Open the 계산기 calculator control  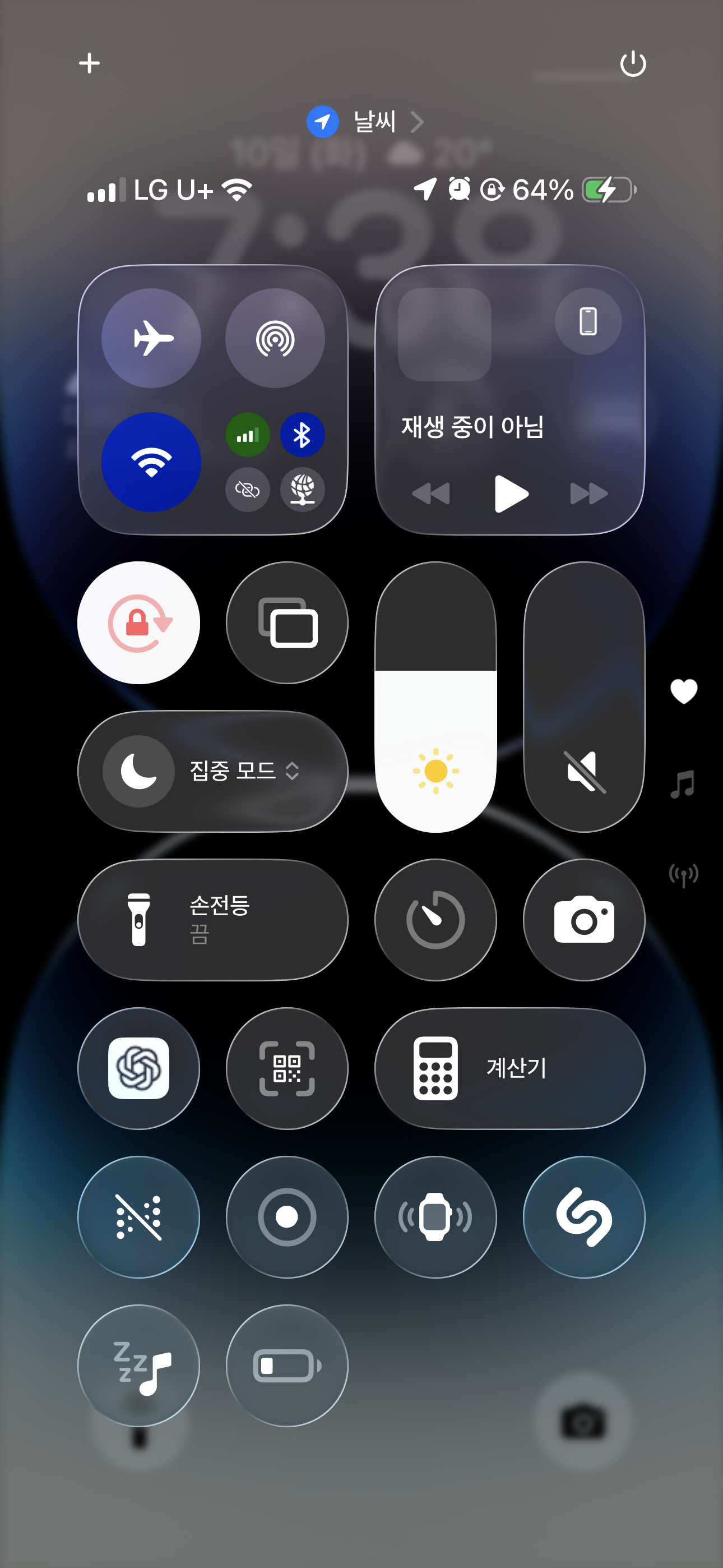[509, 1068]
